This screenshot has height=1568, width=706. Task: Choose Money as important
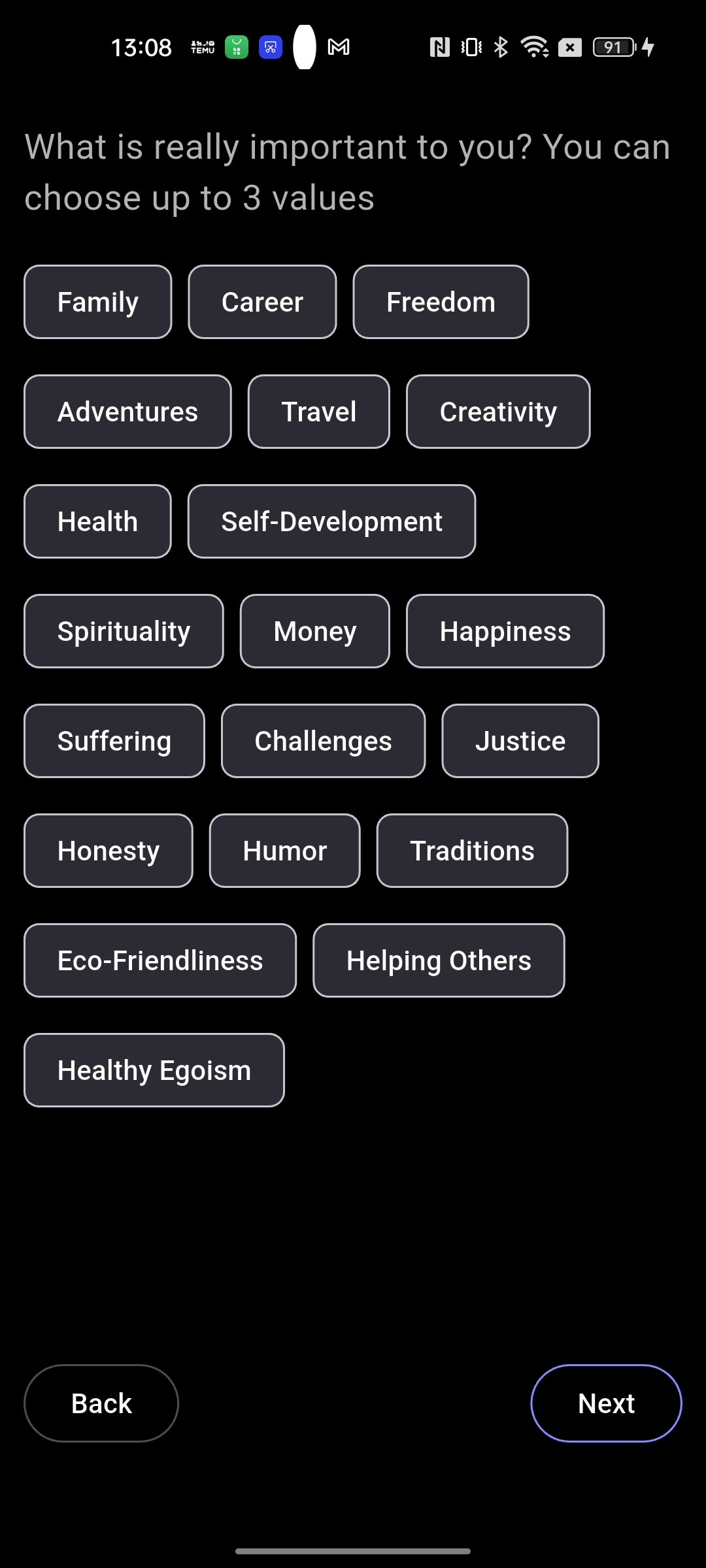click(315, 631)
